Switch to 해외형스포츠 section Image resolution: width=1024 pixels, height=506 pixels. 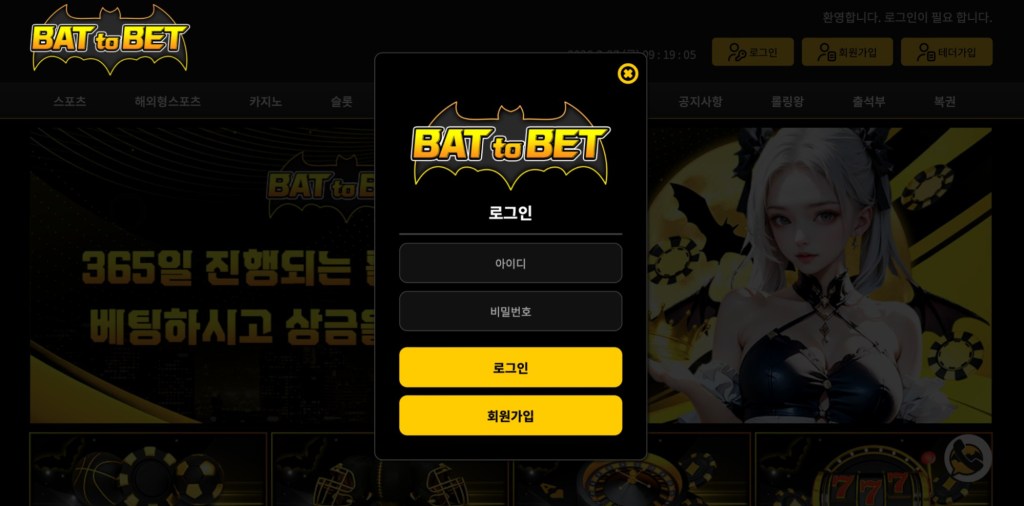(x=168, y=101)
